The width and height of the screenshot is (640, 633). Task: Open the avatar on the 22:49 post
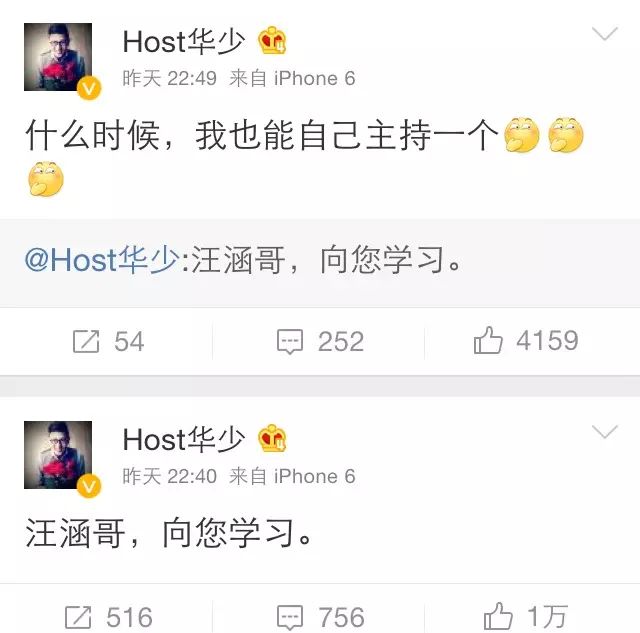click(58, 58)
